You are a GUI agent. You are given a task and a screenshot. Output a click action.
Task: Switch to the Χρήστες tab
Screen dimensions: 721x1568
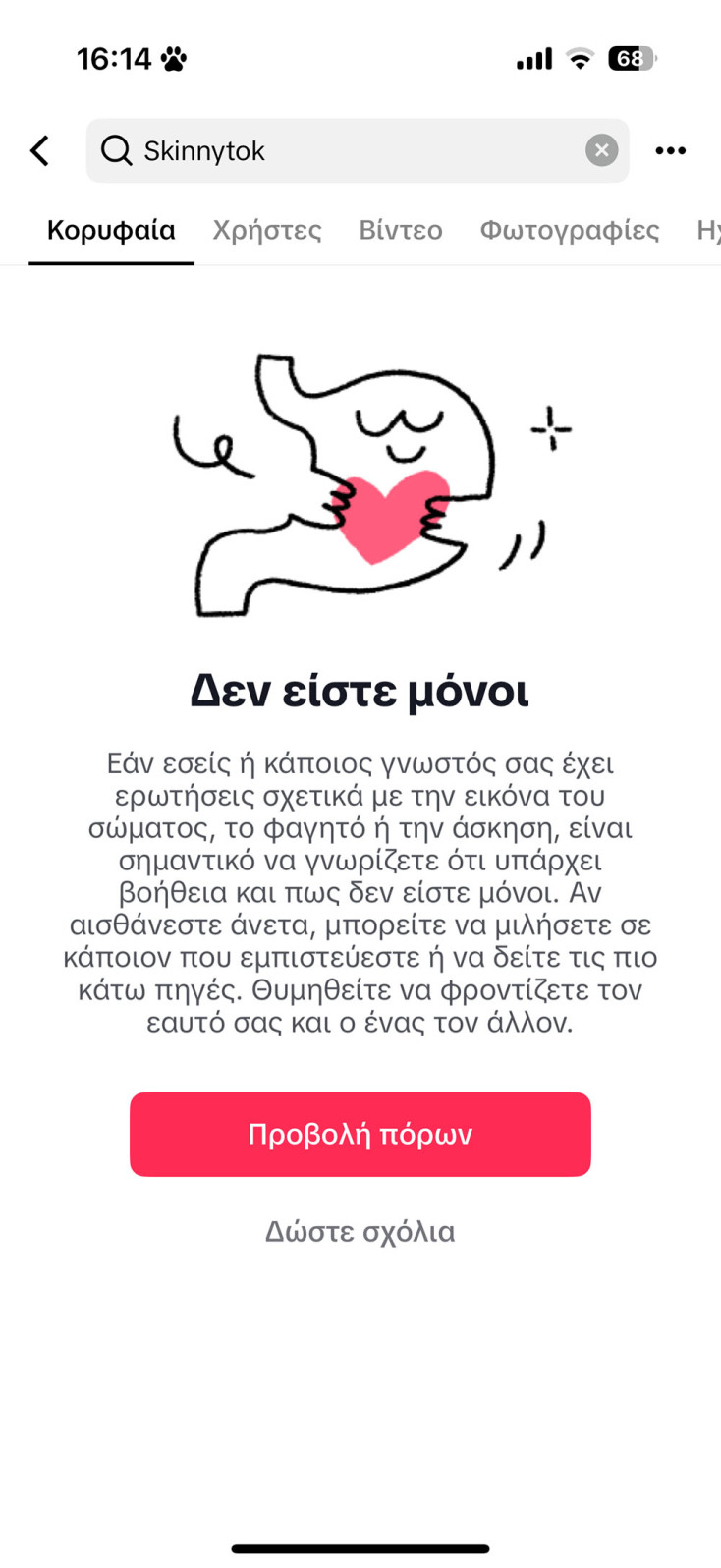point(267,230)
